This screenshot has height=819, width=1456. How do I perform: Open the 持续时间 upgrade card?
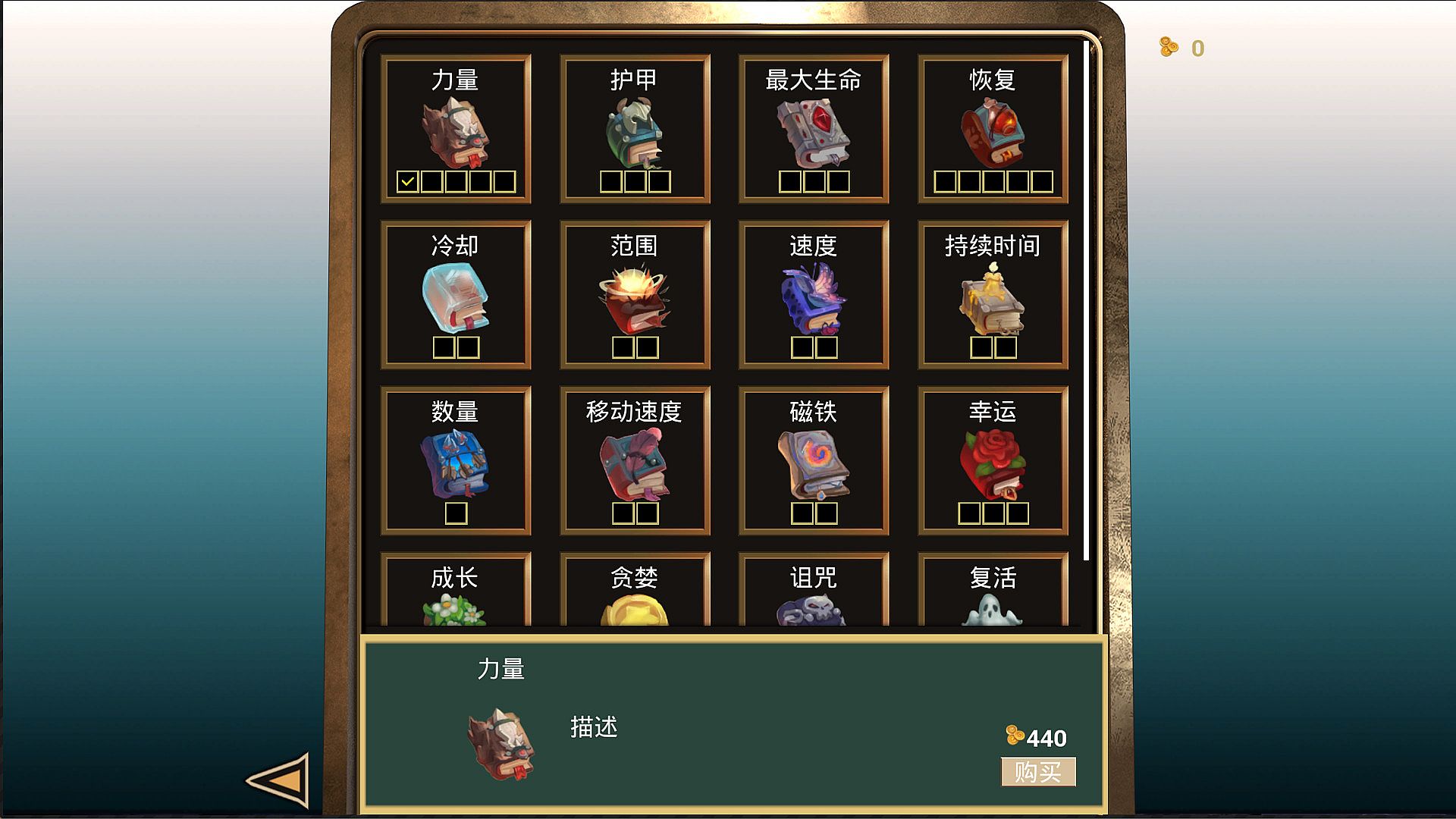coord(993,295)
